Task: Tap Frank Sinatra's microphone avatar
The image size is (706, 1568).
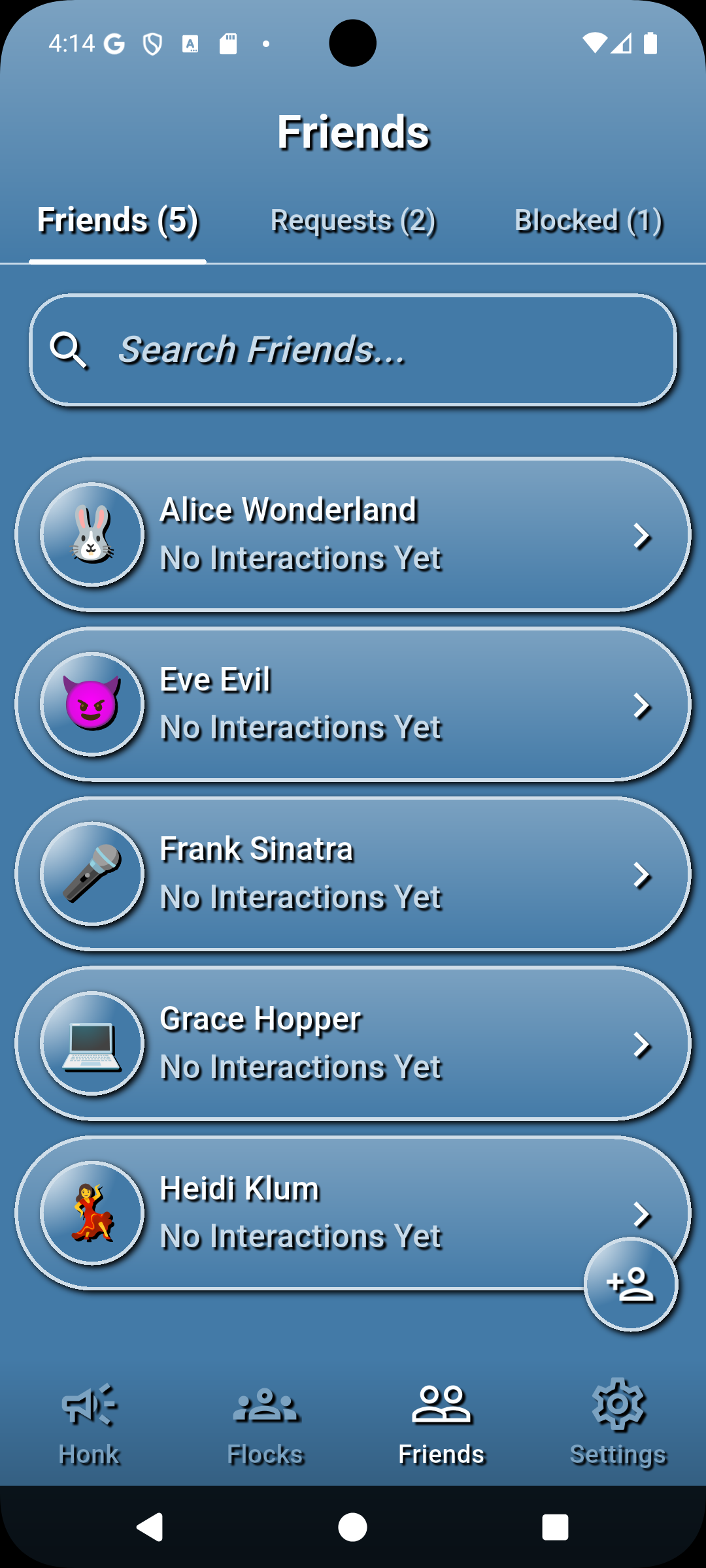Action: pos(92,874)
